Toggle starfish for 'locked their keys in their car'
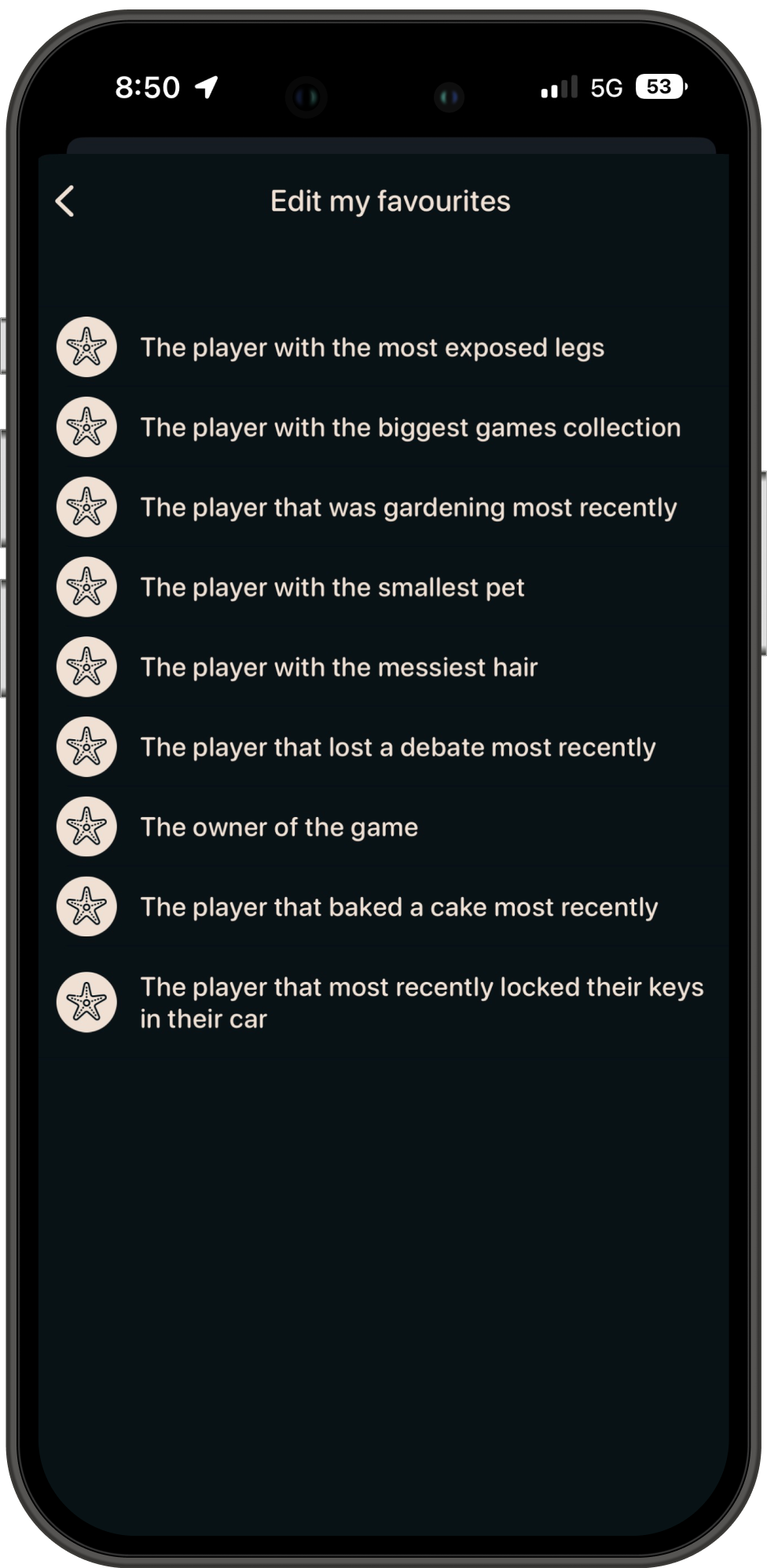The width and height of the screenshot is (767, 1568). tap(86, 1002)
